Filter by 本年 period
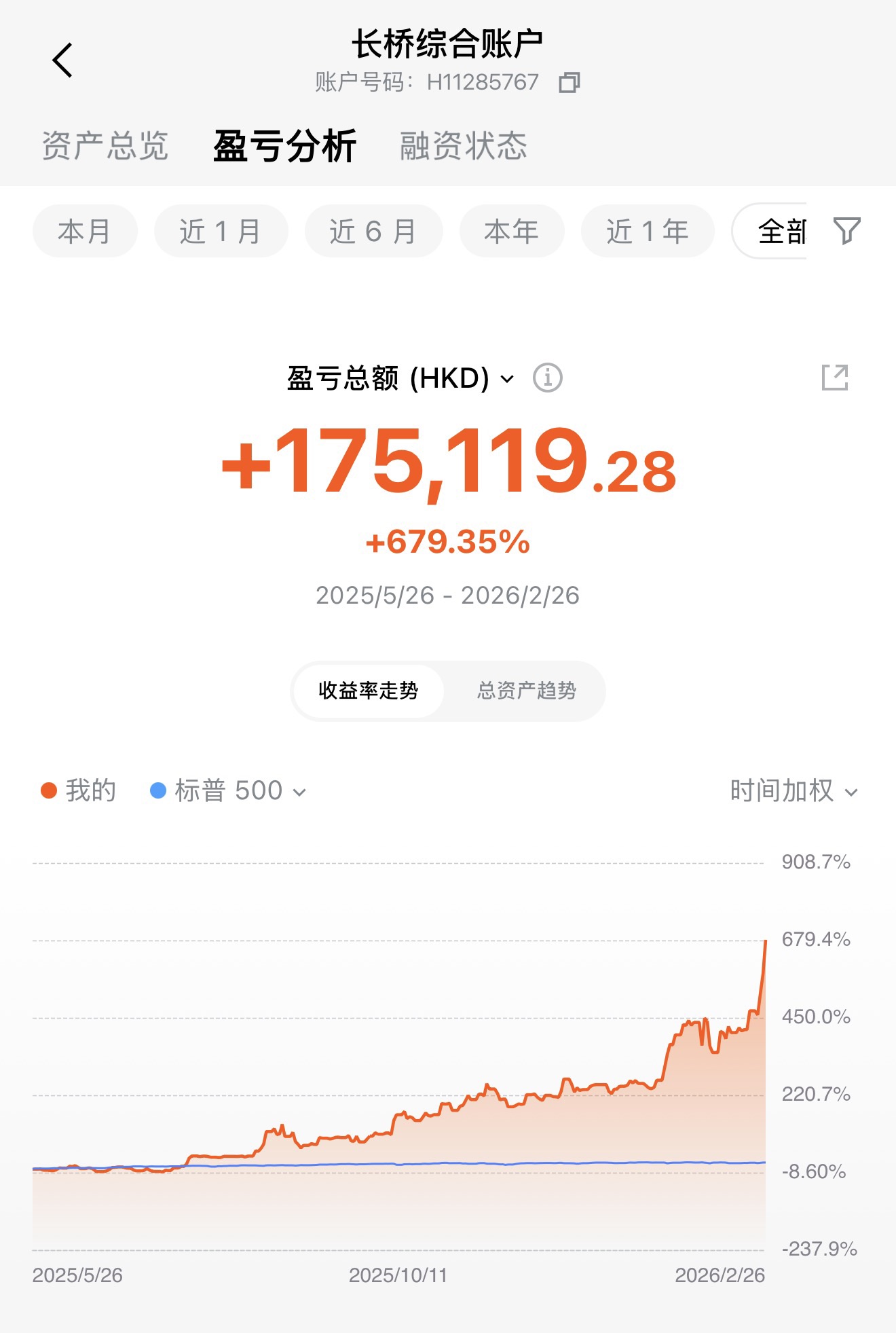Viewport: 896px width, 1333px height. (x=511, y=232)
